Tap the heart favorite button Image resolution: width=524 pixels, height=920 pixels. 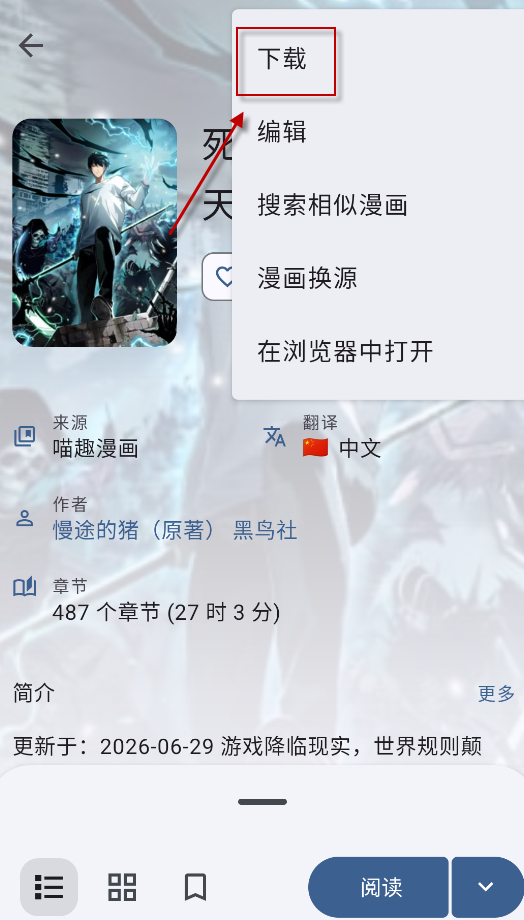[218, 277]
